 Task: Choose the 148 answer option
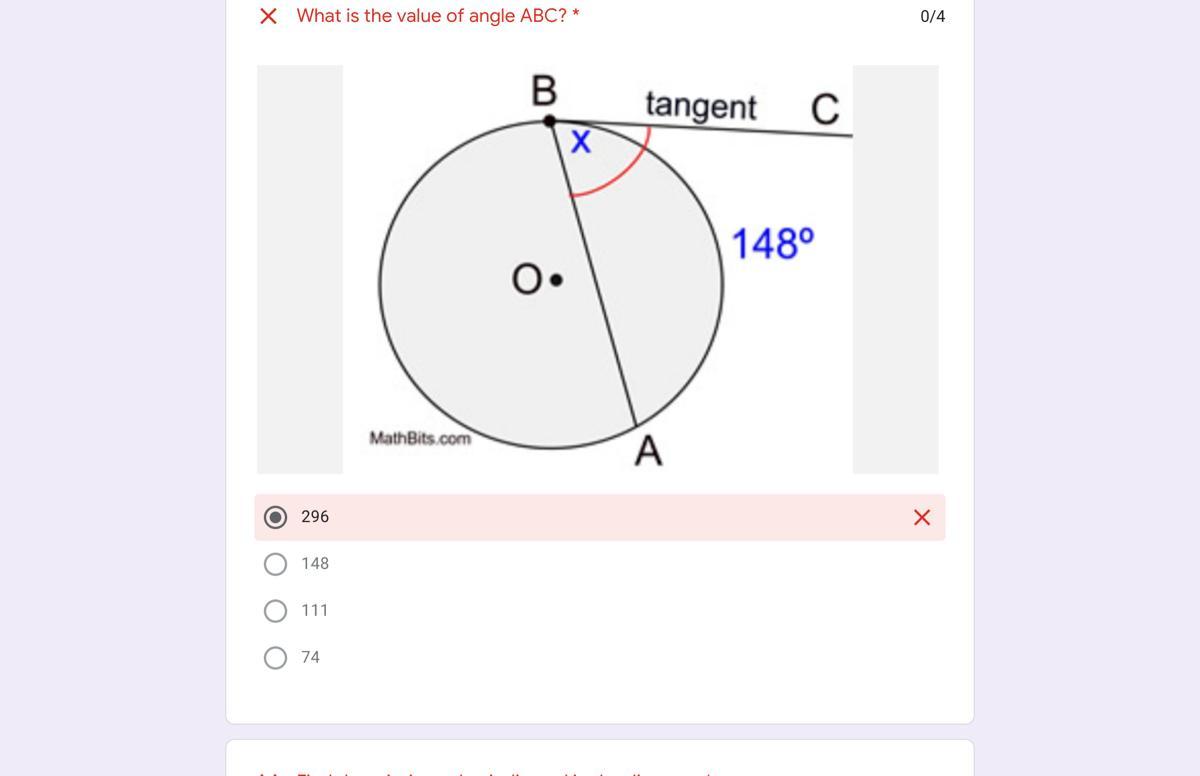coord(276,564)
